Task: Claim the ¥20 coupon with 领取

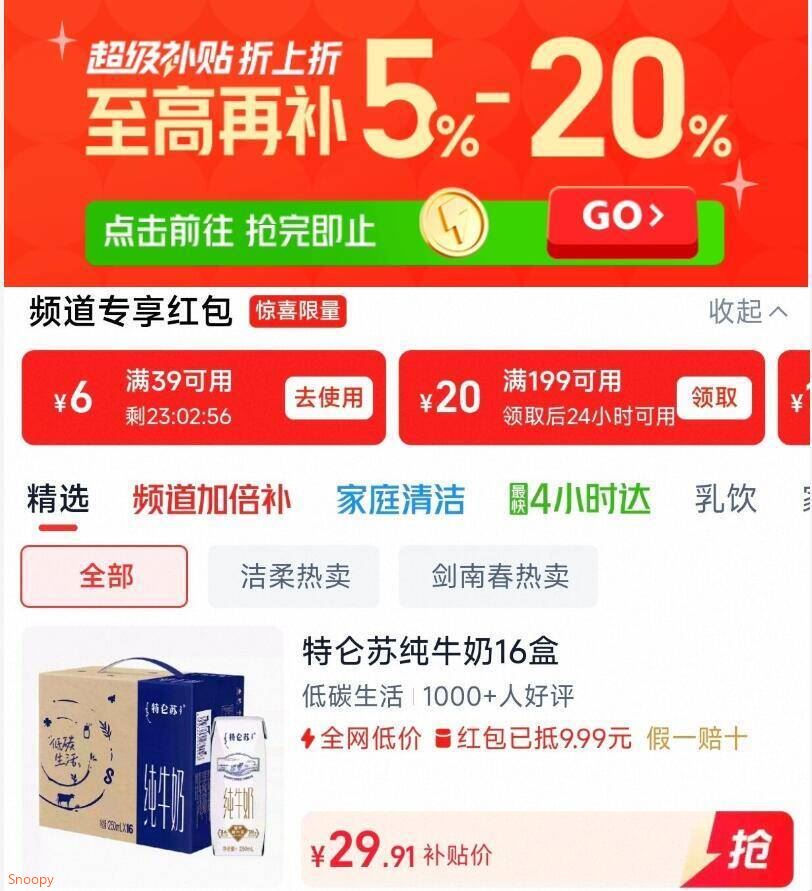Action: pyautogui.click(x=714, y=397)
